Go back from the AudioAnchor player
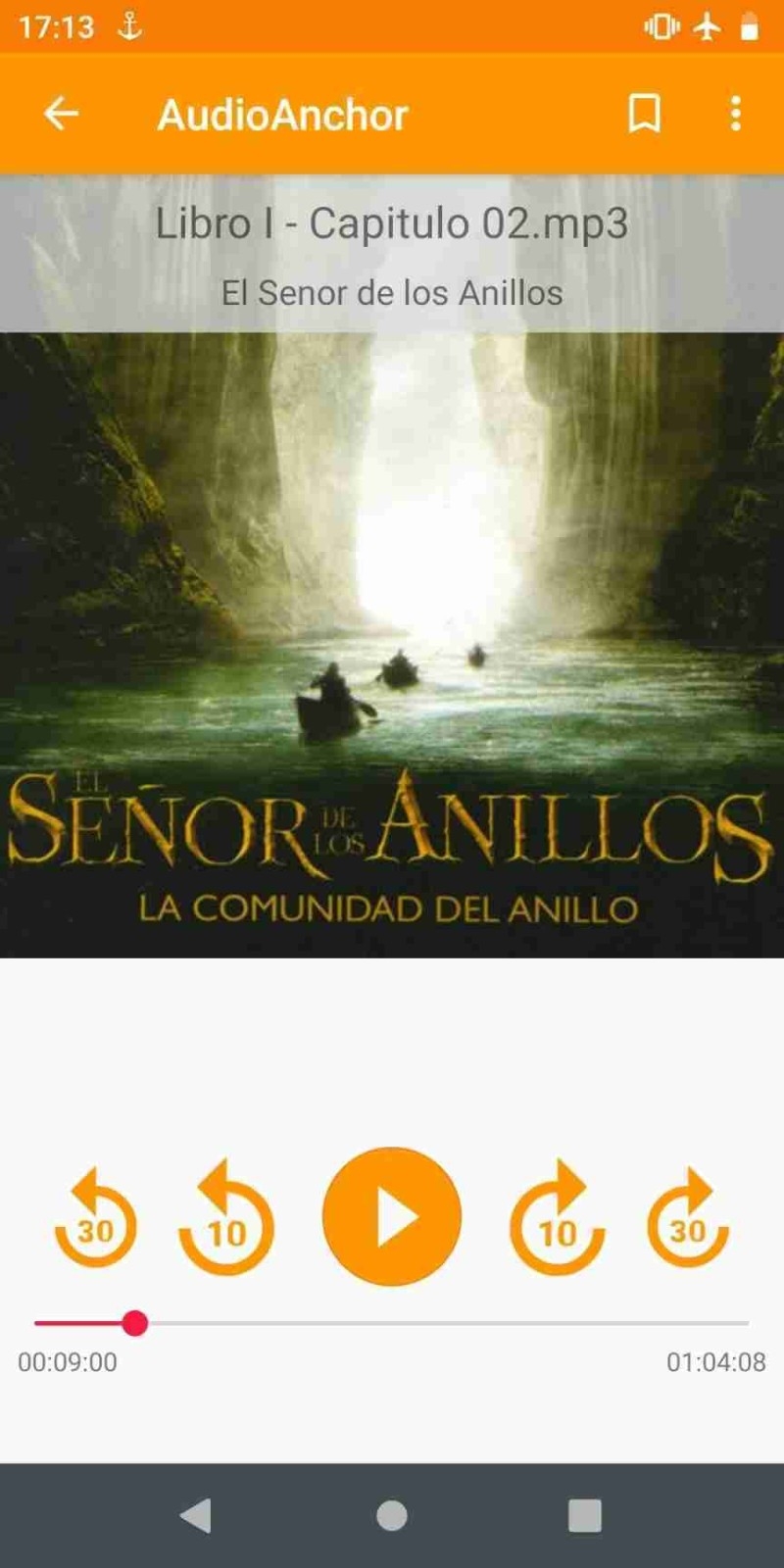The image size is (784, 1568). click(61, 114)
